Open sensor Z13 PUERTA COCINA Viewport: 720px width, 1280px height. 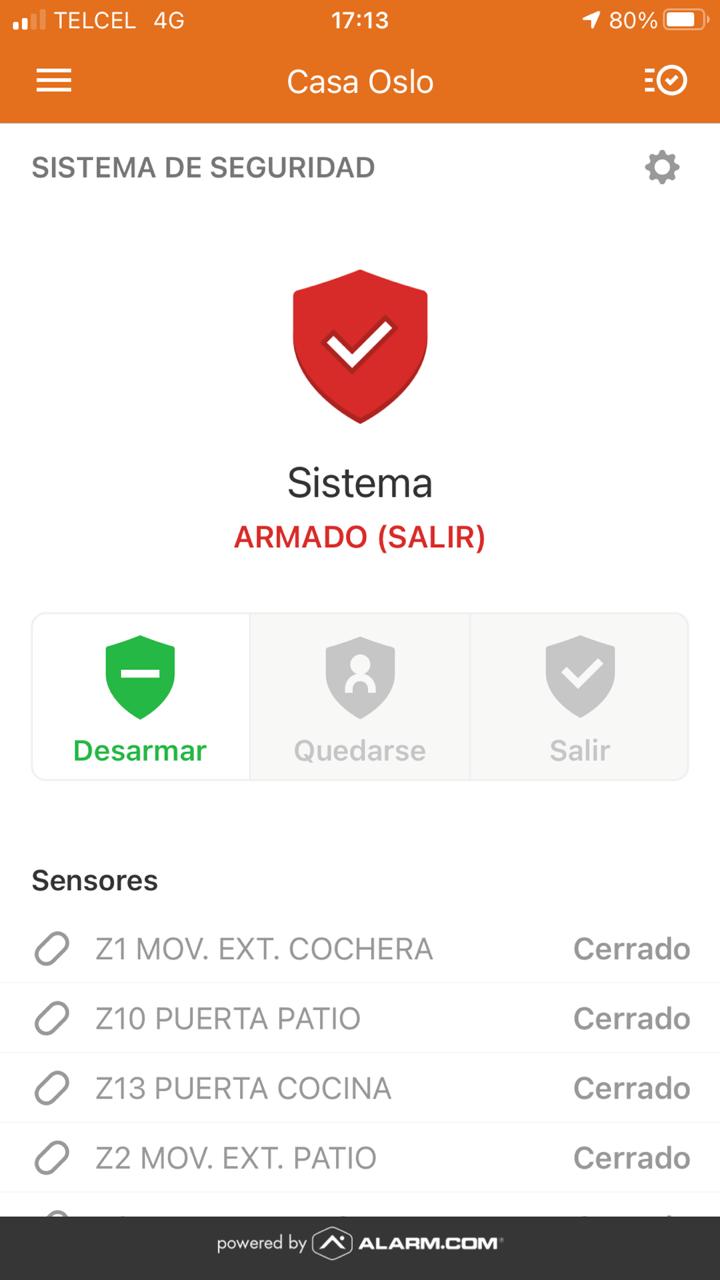360,1088
